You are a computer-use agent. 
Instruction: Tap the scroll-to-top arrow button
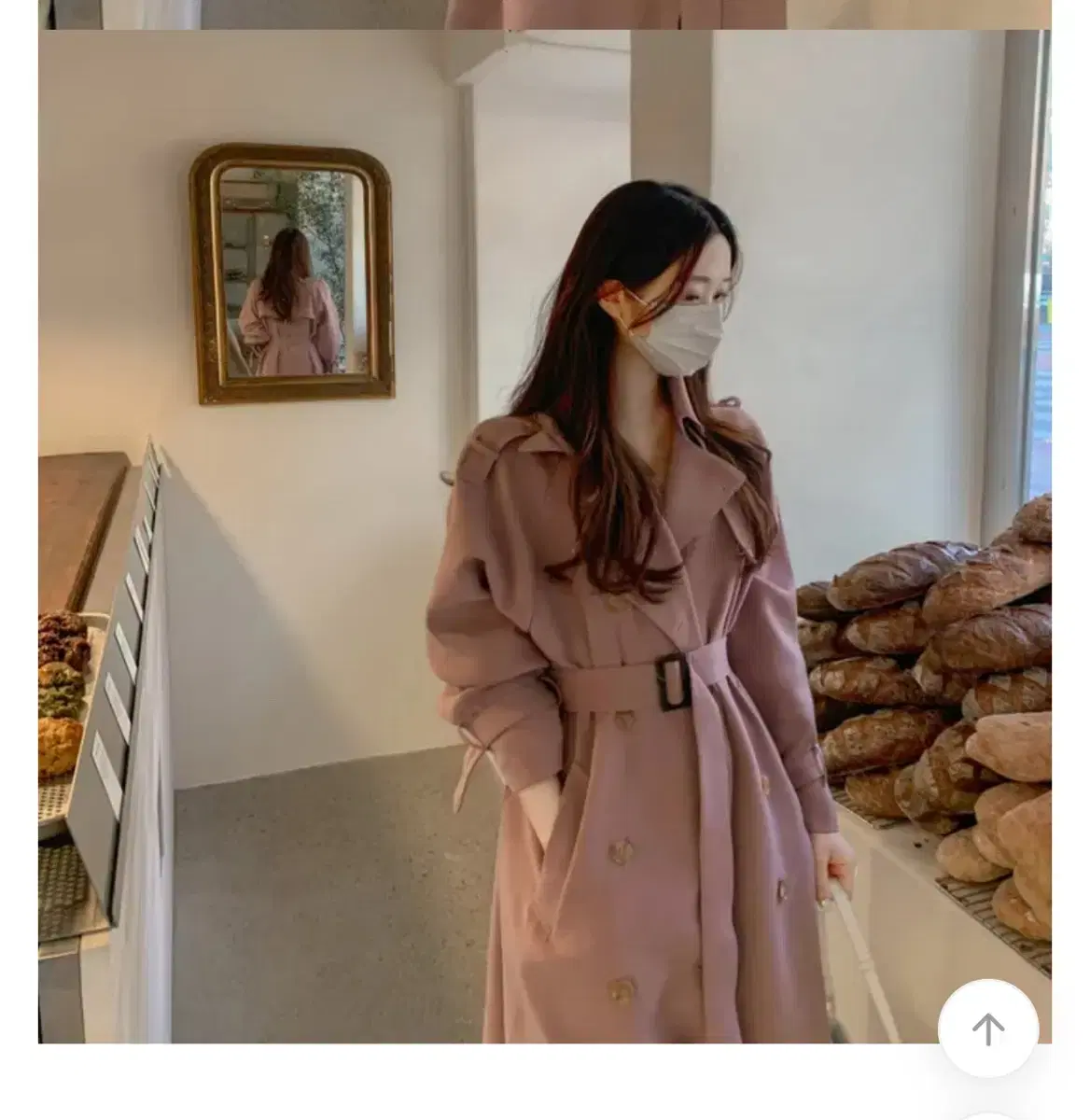click(x=988, y=1029)
